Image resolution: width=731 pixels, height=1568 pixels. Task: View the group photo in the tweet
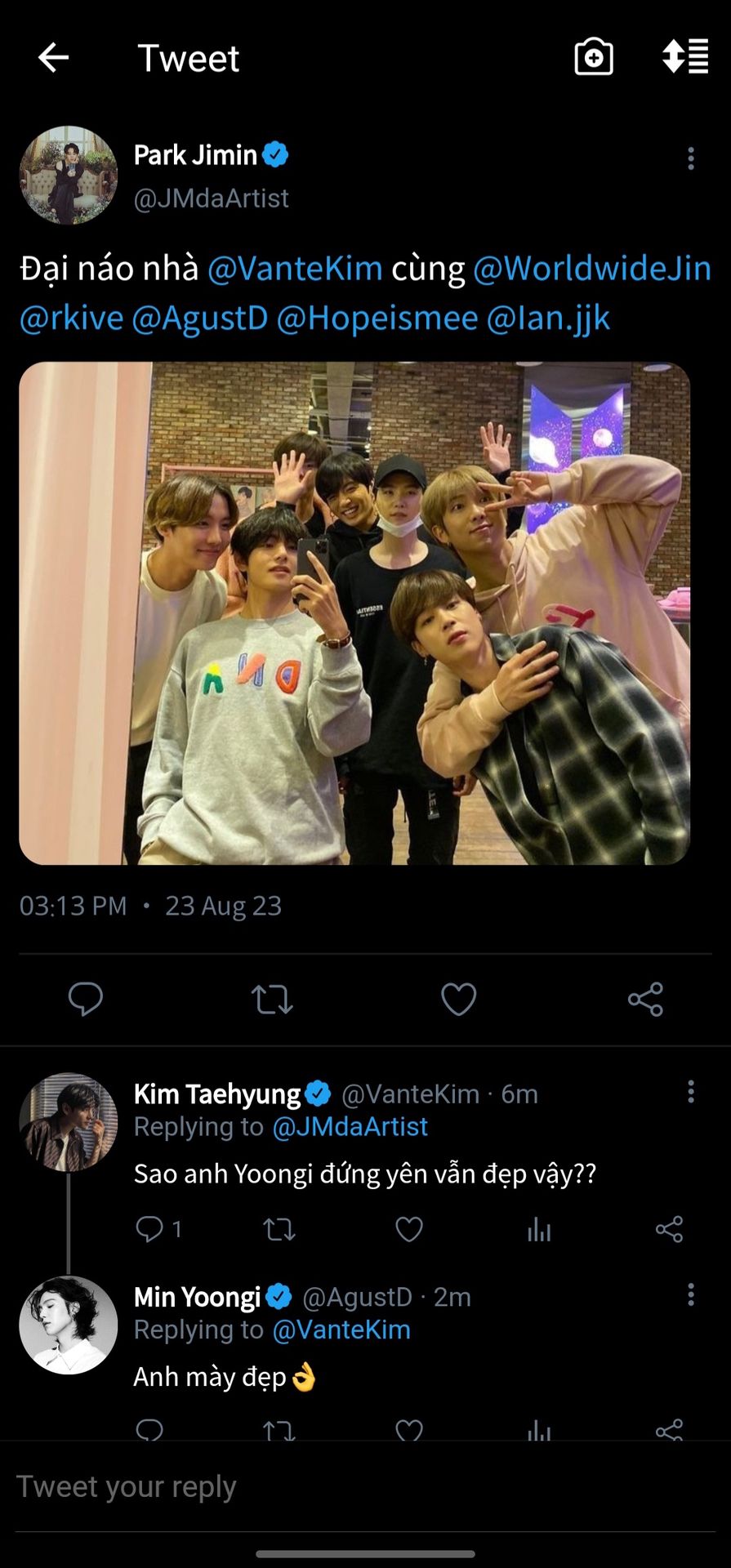pos(354,612)
